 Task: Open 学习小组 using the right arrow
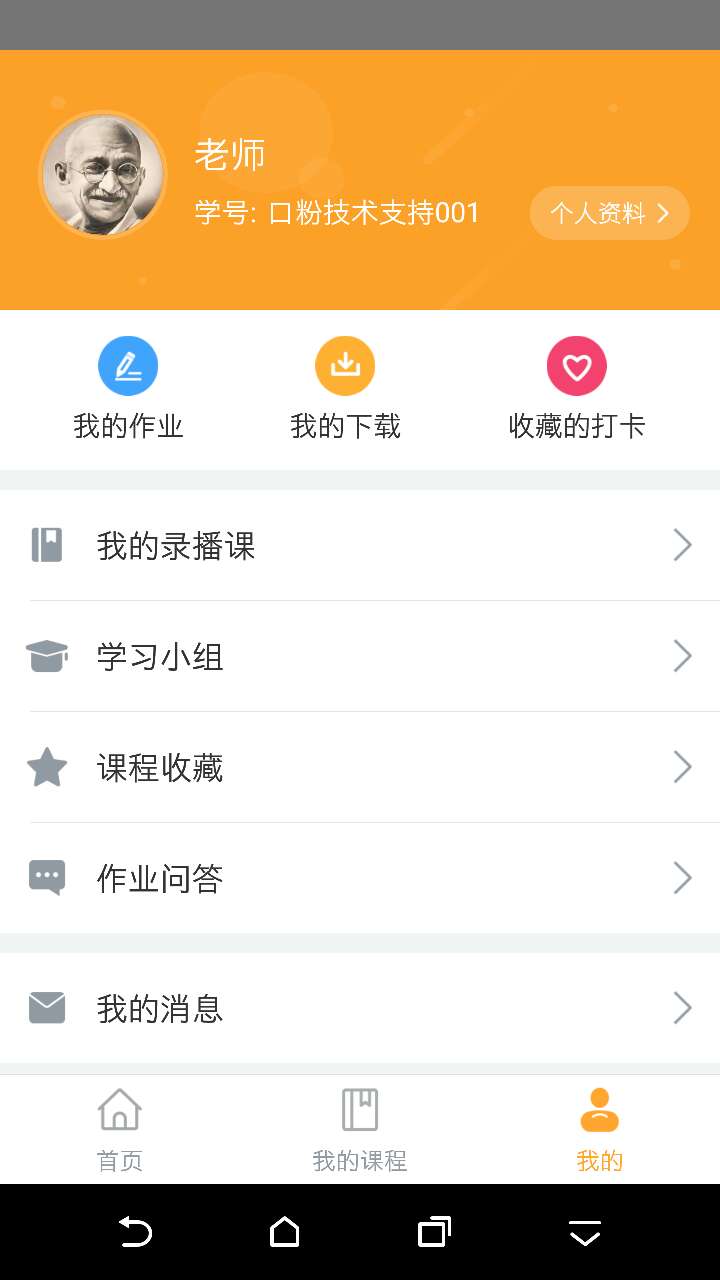683,656
